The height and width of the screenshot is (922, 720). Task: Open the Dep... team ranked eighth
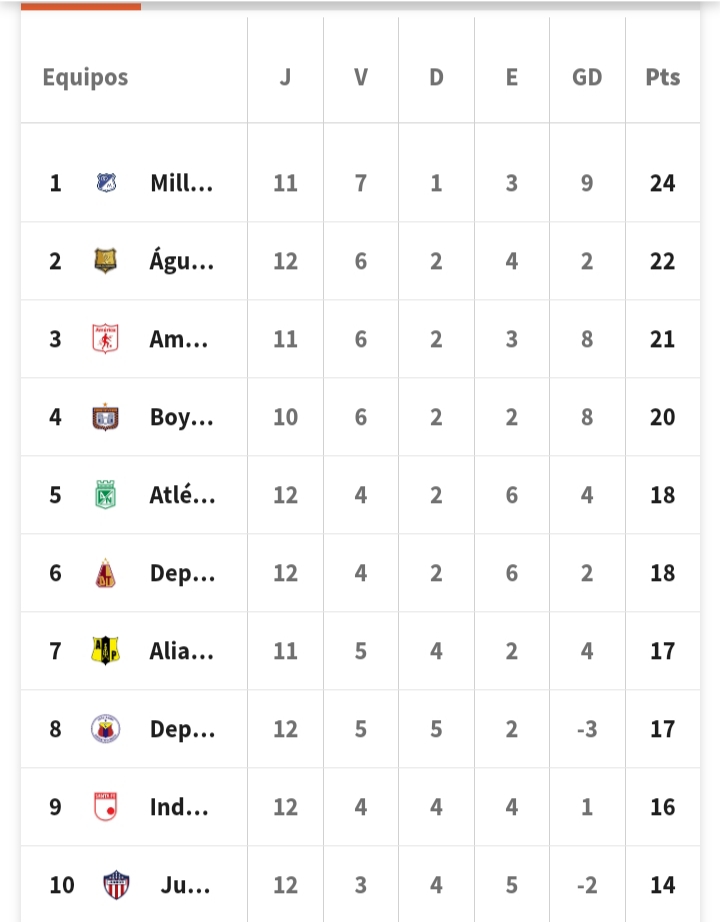[182, 729]
